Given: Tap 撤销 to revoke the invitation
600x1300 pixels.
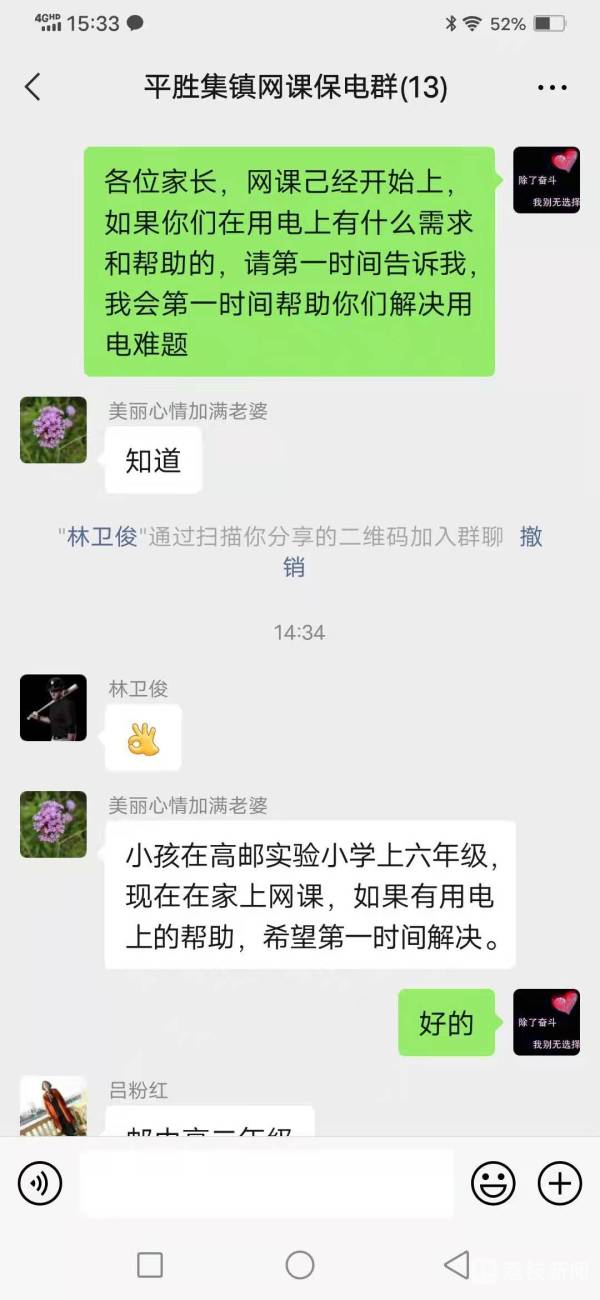Looking at the screenshot, I should point(530,537).
